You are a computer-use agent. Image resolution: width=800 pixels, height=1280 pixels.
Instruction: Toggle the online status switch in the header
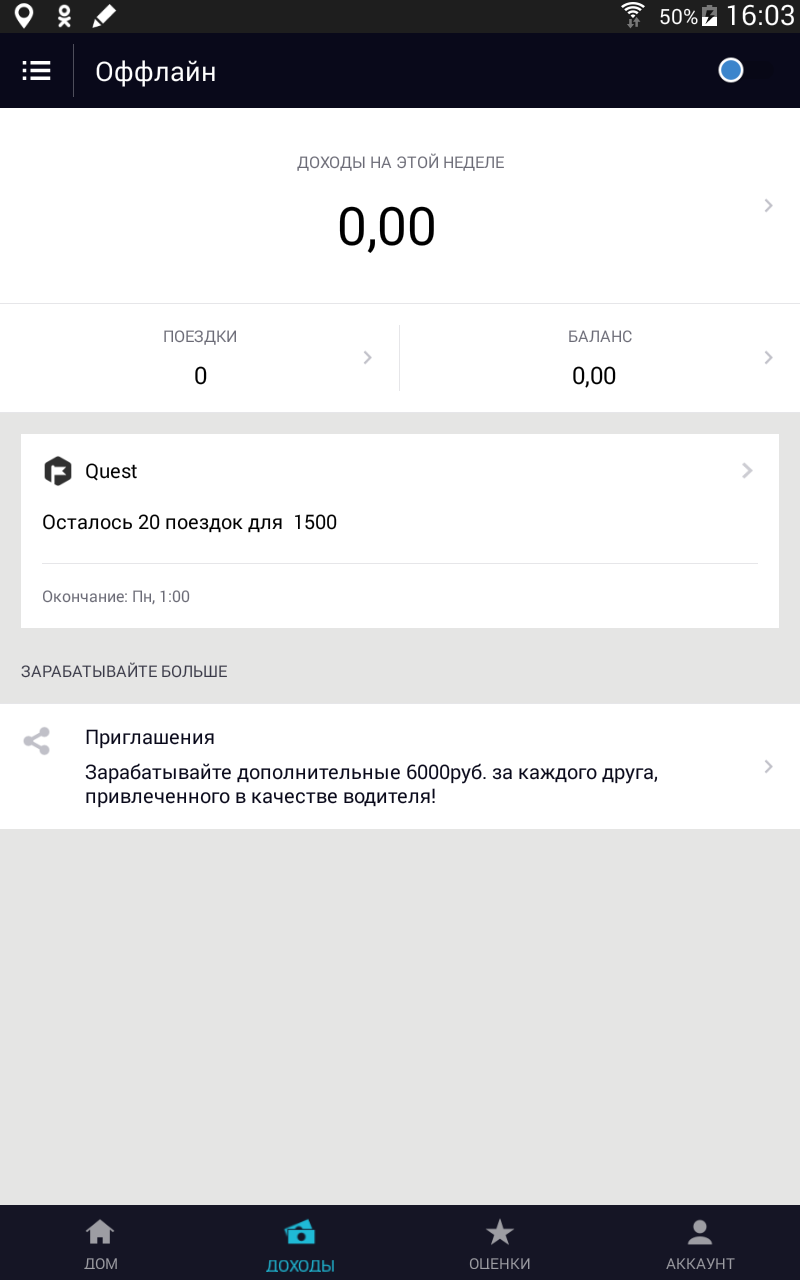tap(731, 70)
